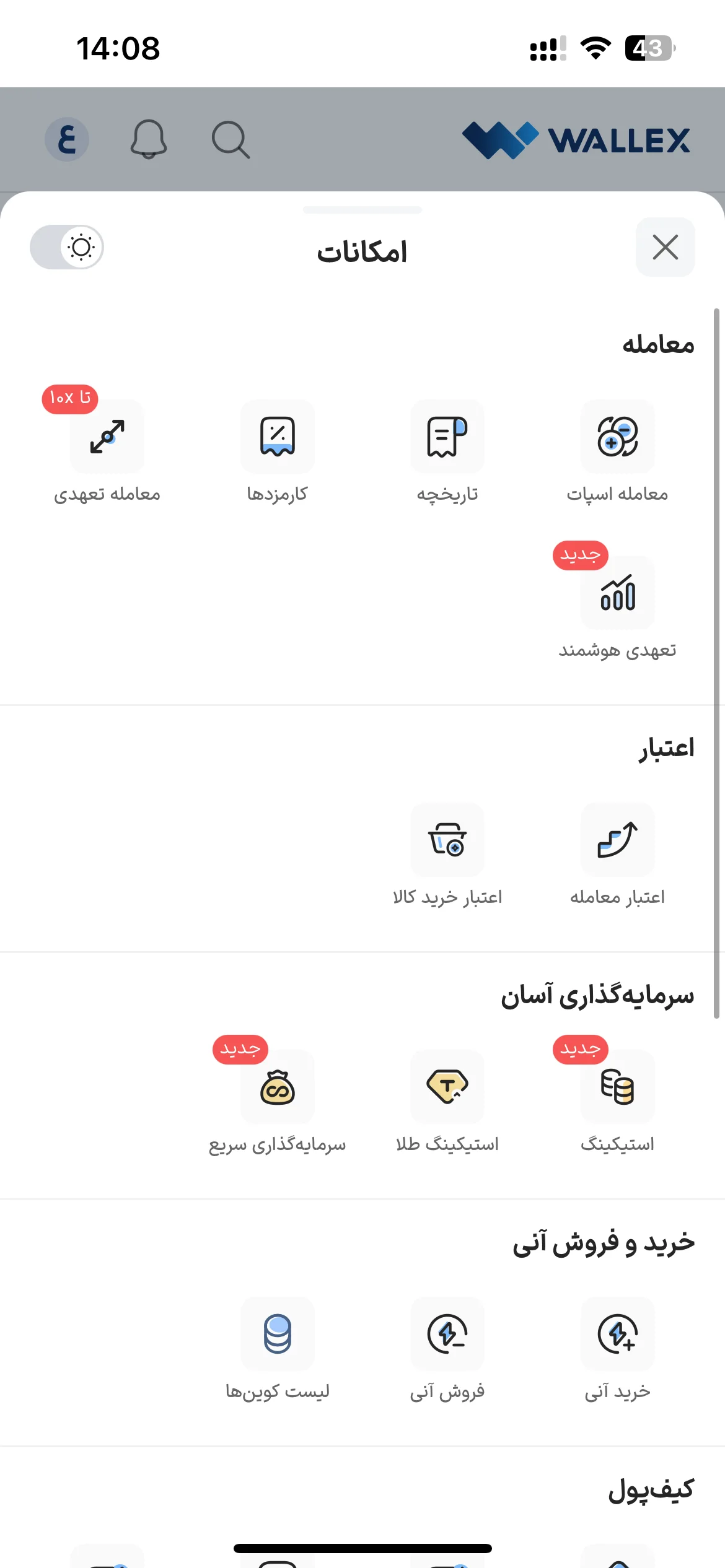Screen dimensions: 725x1568
Task: Open معامله تعهدی margin trading
Action: coord(107,452)
